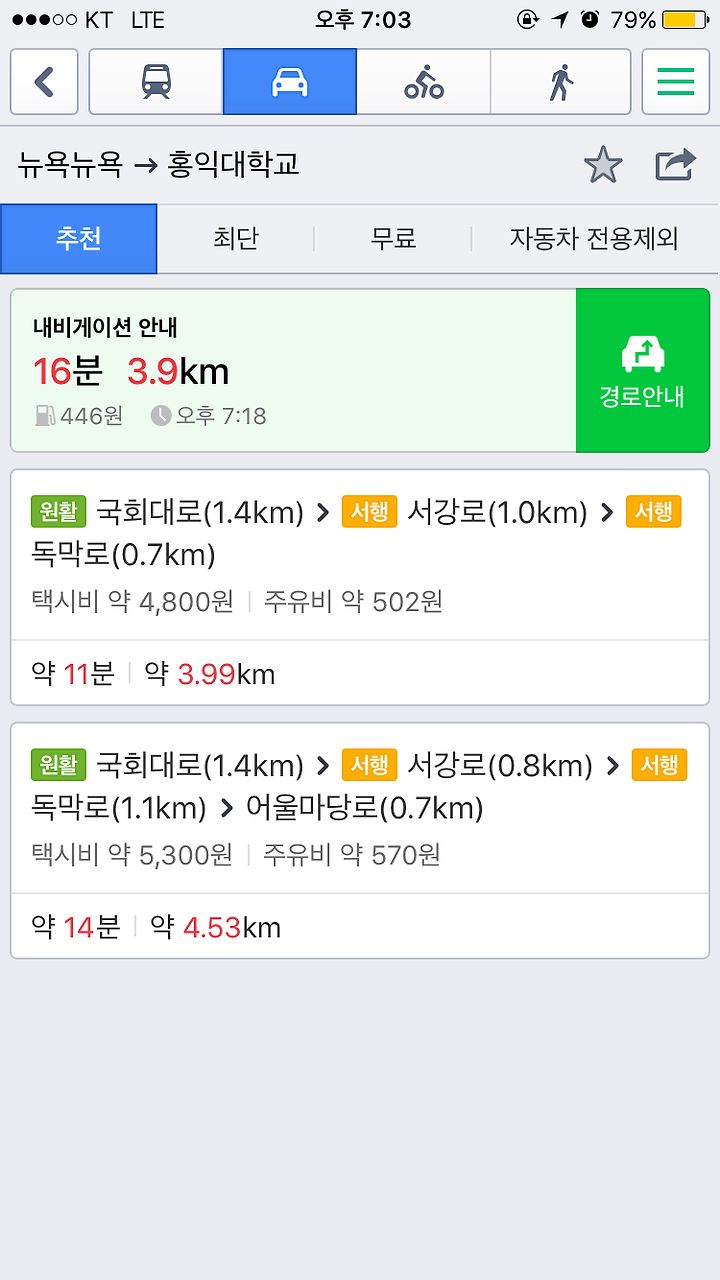
Task: Open the green hamburger menu
Action: pyautogui.click(x=676, y=82)
